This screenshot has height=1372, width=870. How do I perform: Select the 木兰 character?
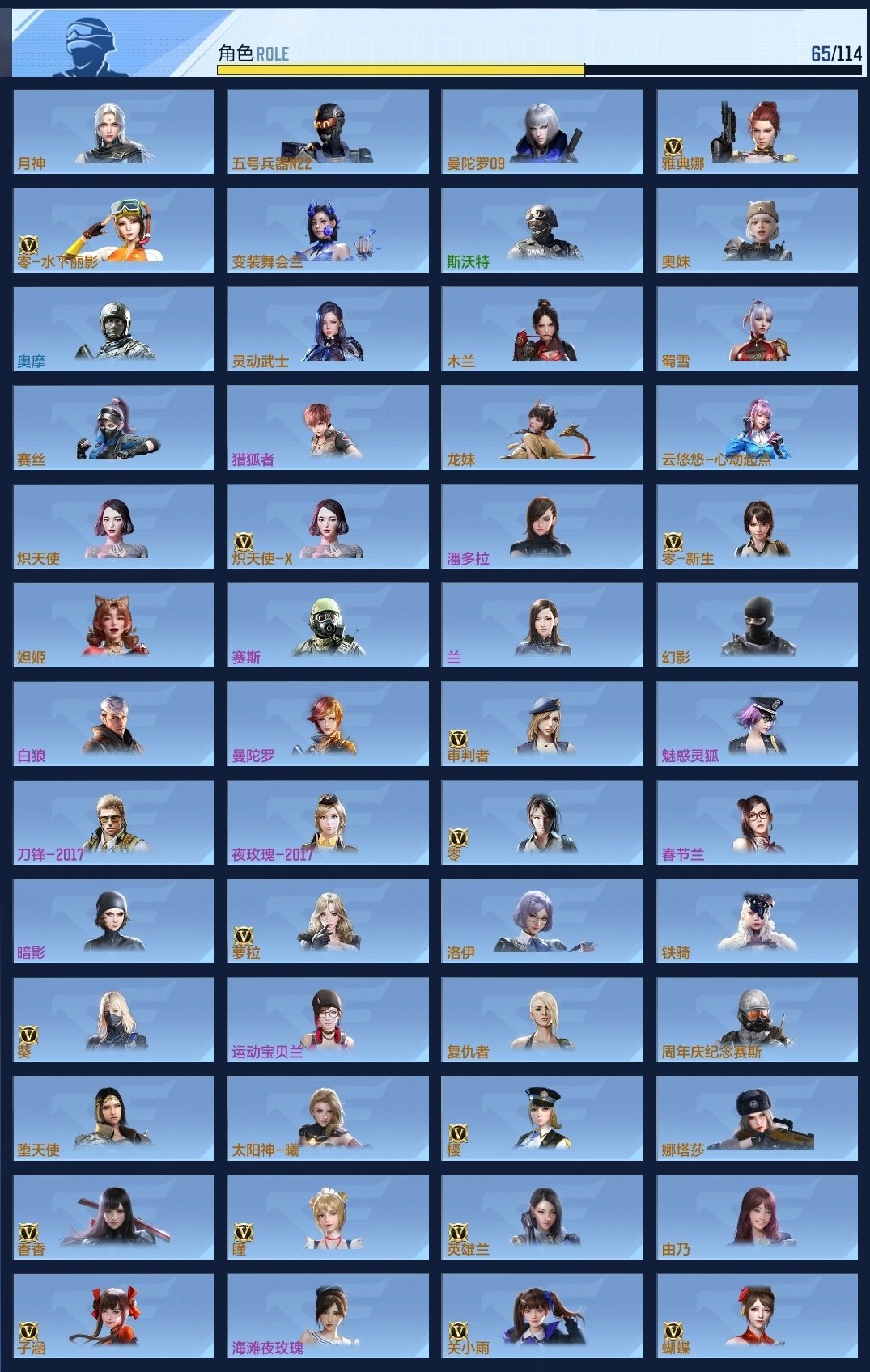pos(542,328)
